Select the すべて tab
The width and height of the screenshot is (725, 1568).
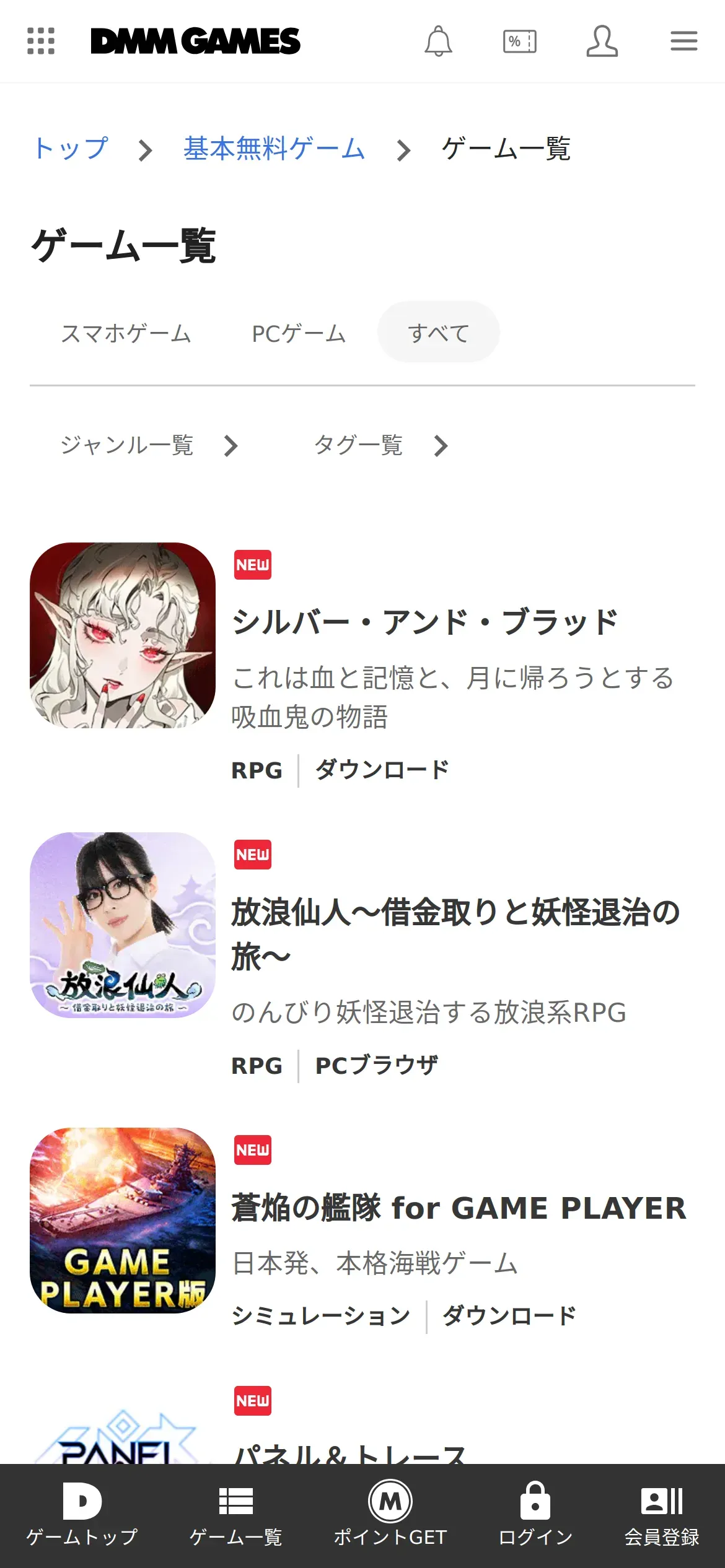click(x=438, y=333)
